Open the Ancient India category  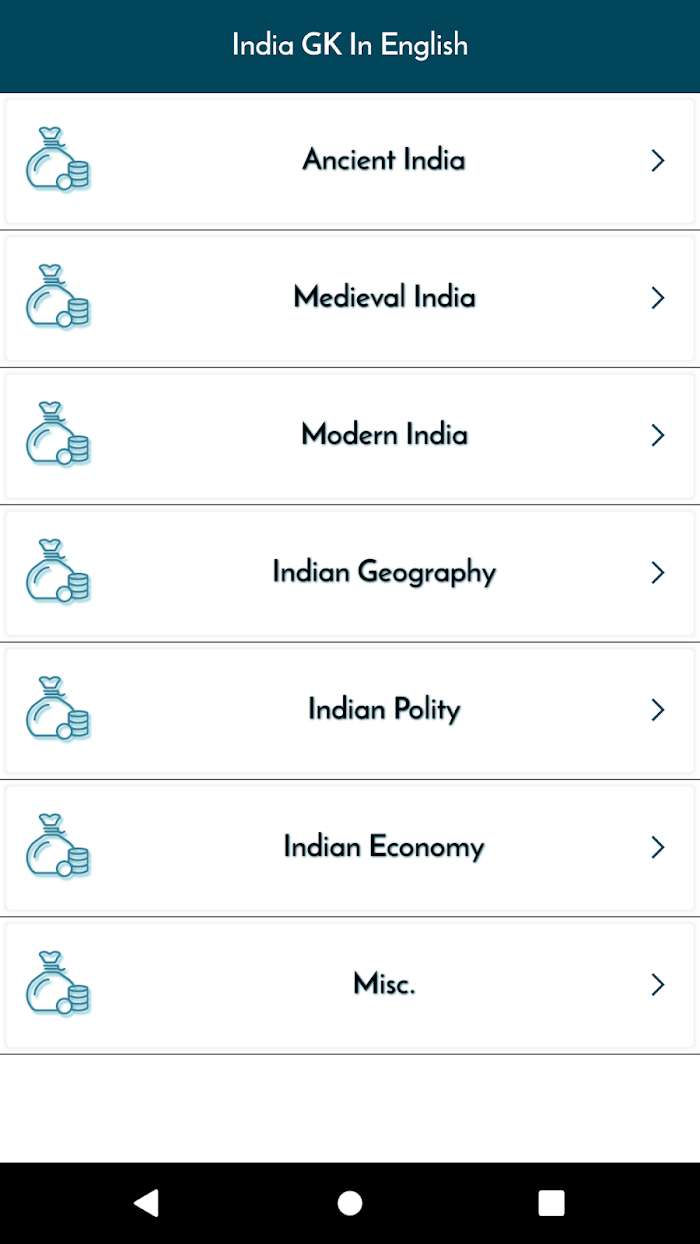coord(350,161)
